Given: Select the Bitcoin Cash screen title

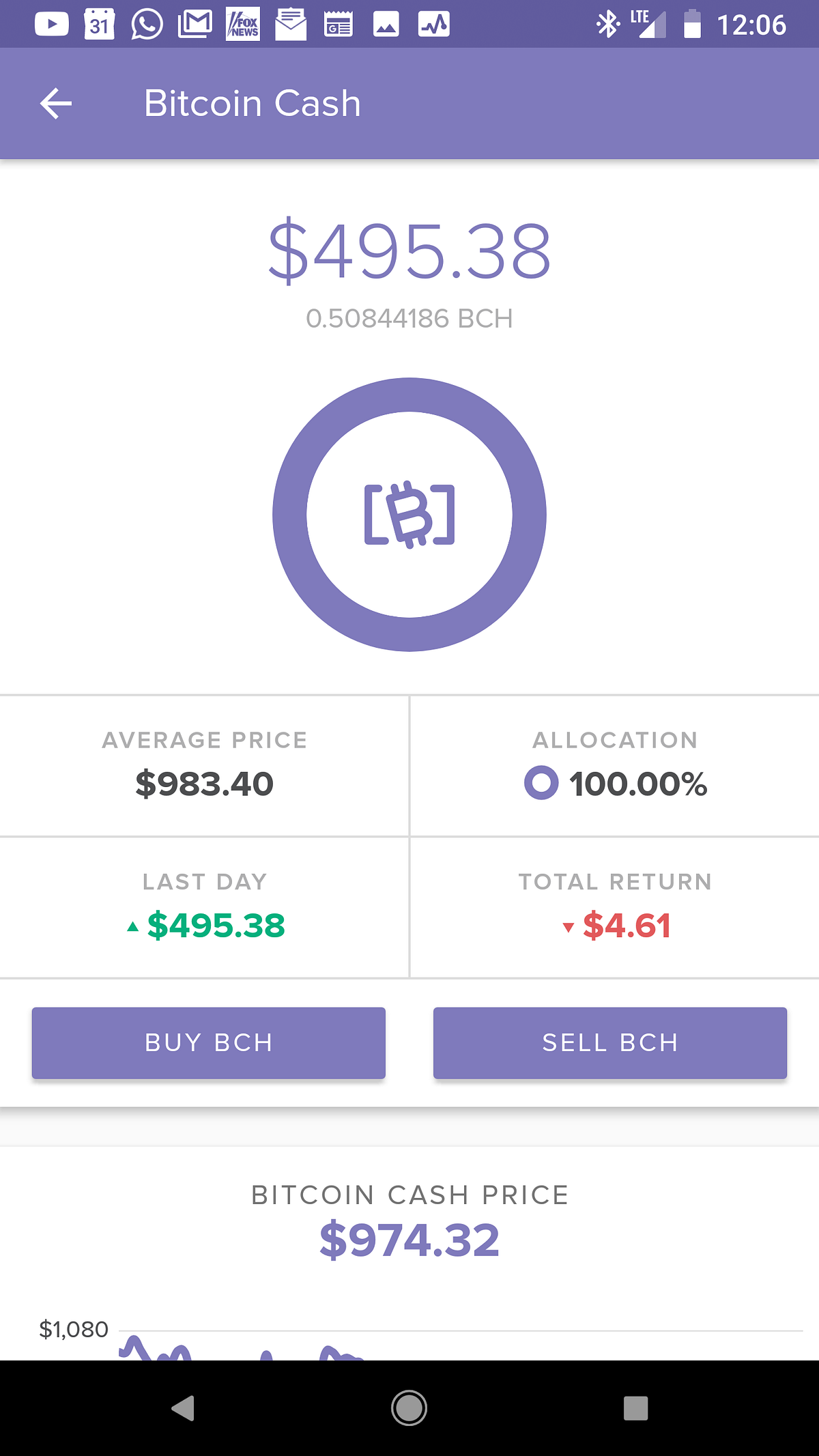Looking at the screenshot, I should click(x=252, y=103).
